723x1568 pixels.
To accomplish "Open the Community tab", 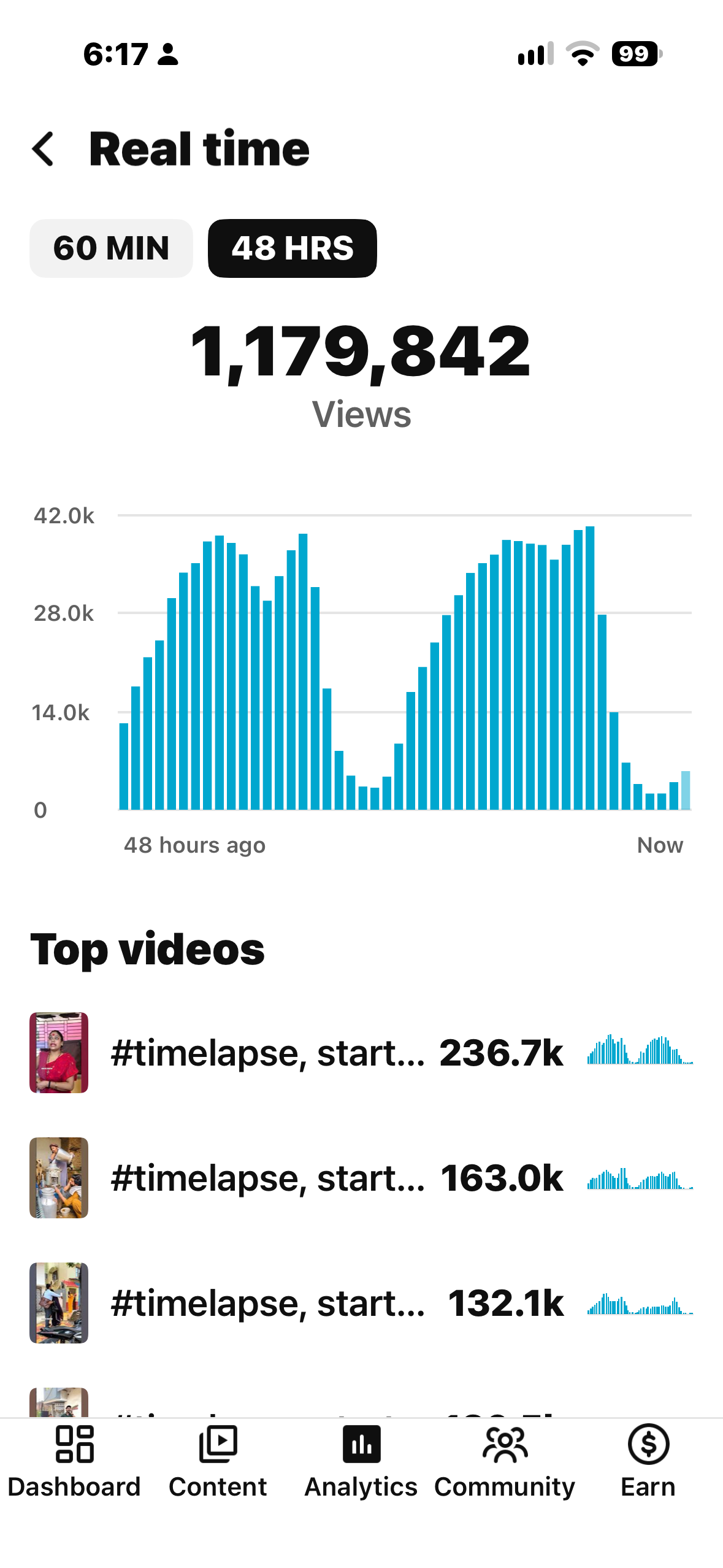I will 505,1462.
